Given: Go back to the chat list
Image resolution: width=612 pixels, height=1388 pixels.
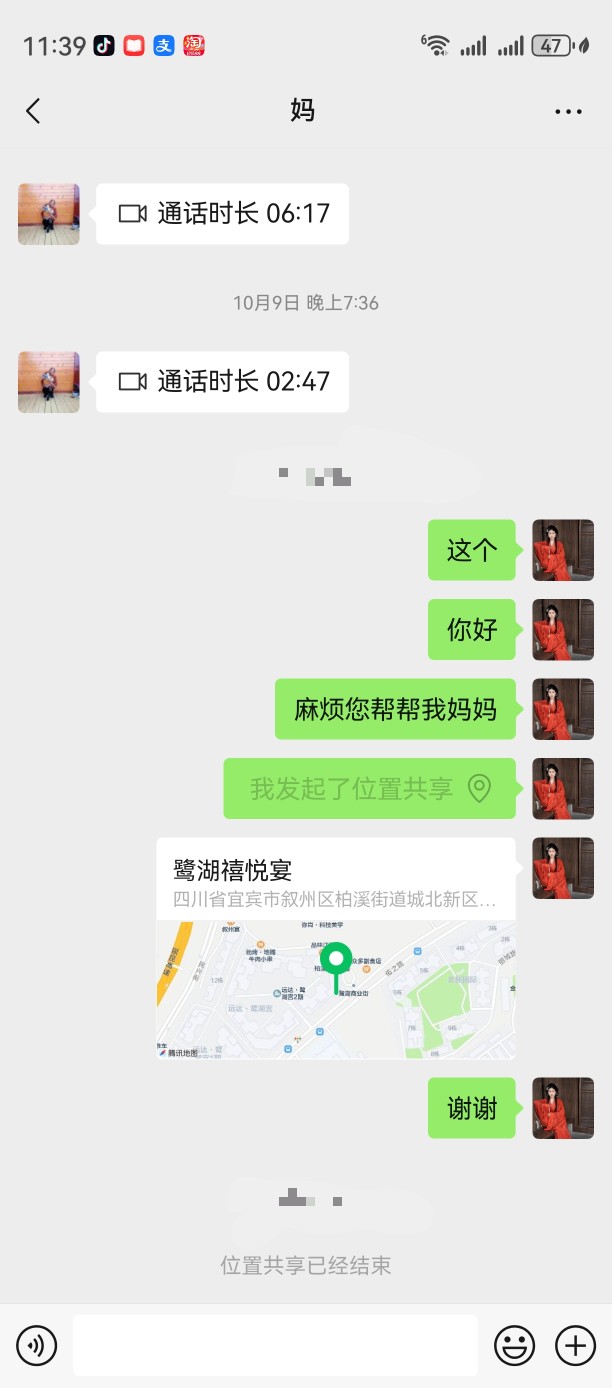Looking at the screenshot, I should (x=33, y=111).
